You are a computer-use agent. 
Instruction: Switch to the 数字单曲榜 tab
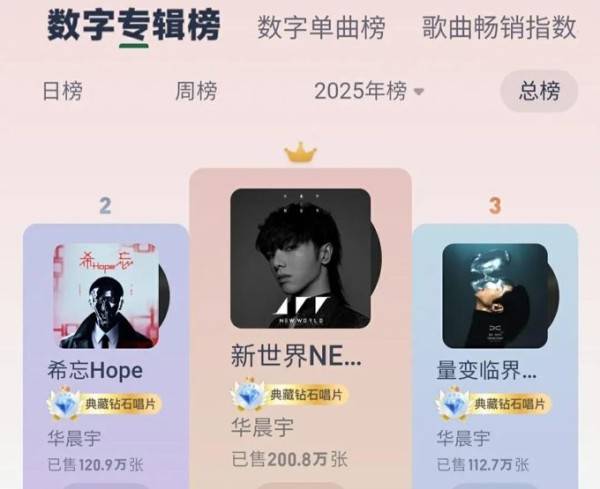320,27
